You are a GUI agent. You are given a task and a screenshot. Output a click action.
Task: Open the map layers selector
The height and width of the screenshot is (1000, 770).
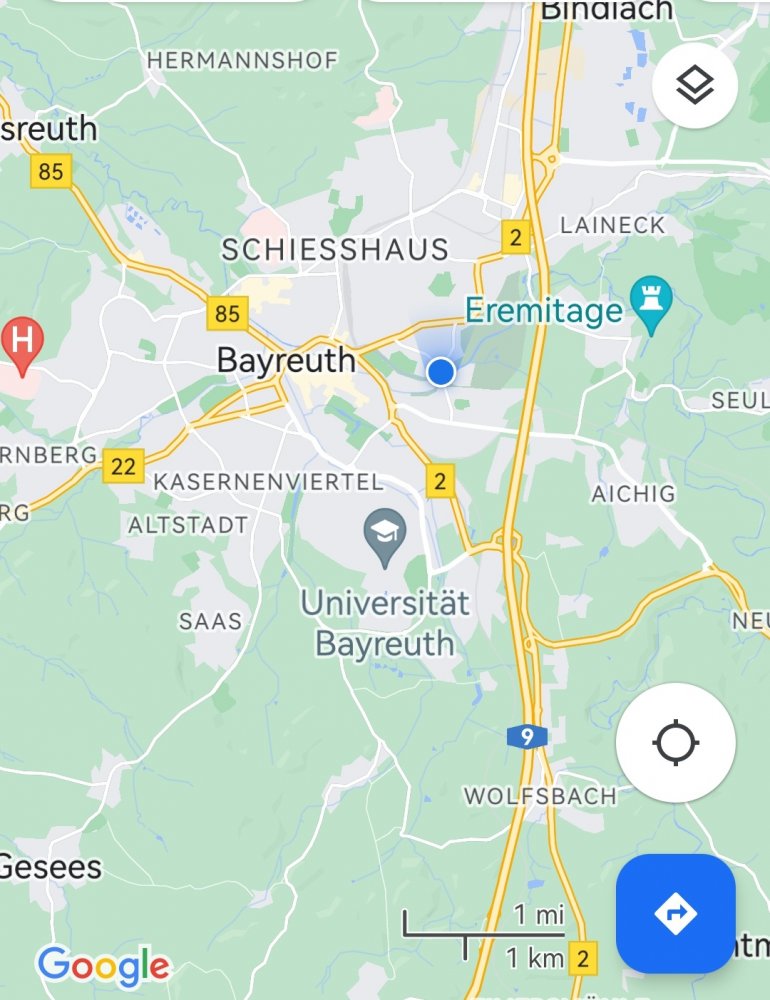tap(695, 87)
